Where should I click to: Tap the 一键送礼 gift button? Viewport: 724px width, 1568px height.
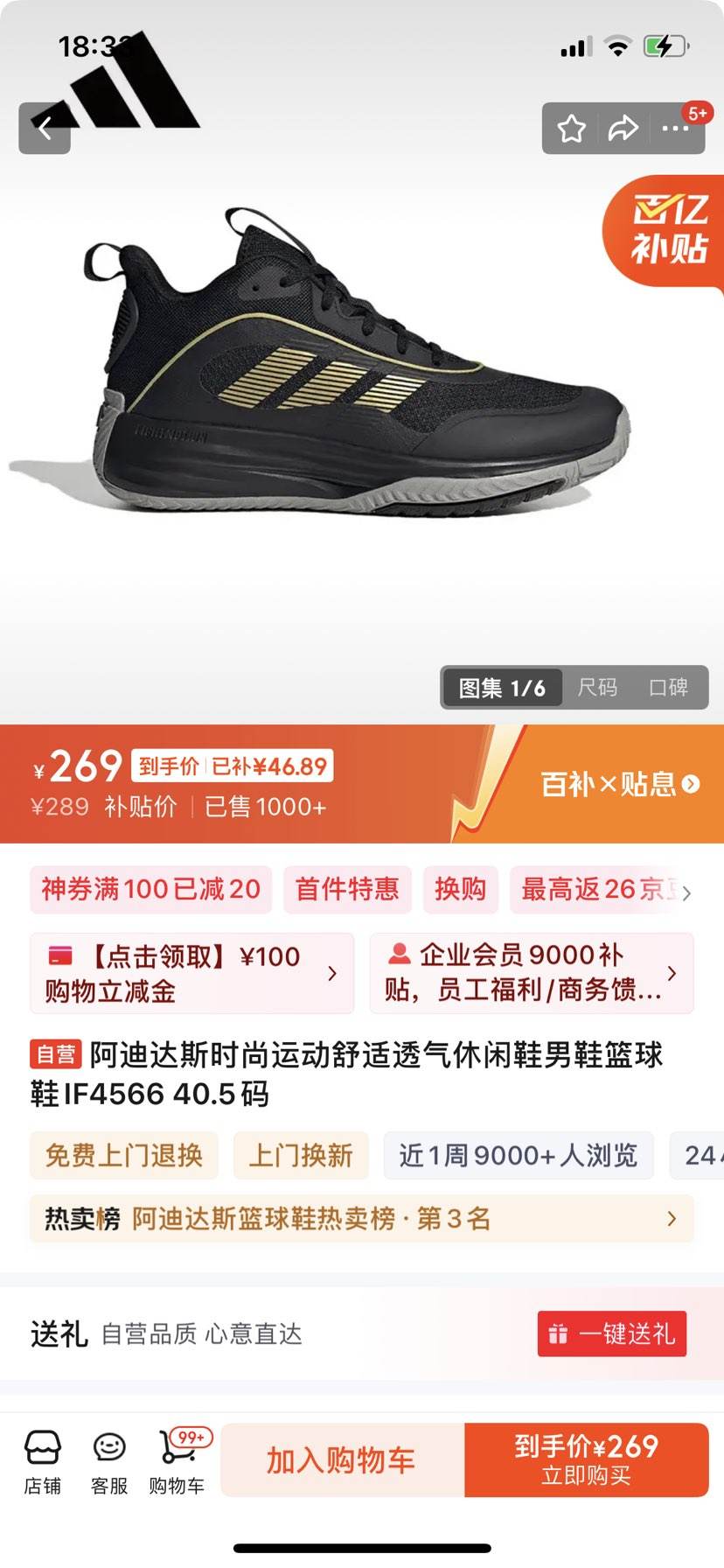611,1333
